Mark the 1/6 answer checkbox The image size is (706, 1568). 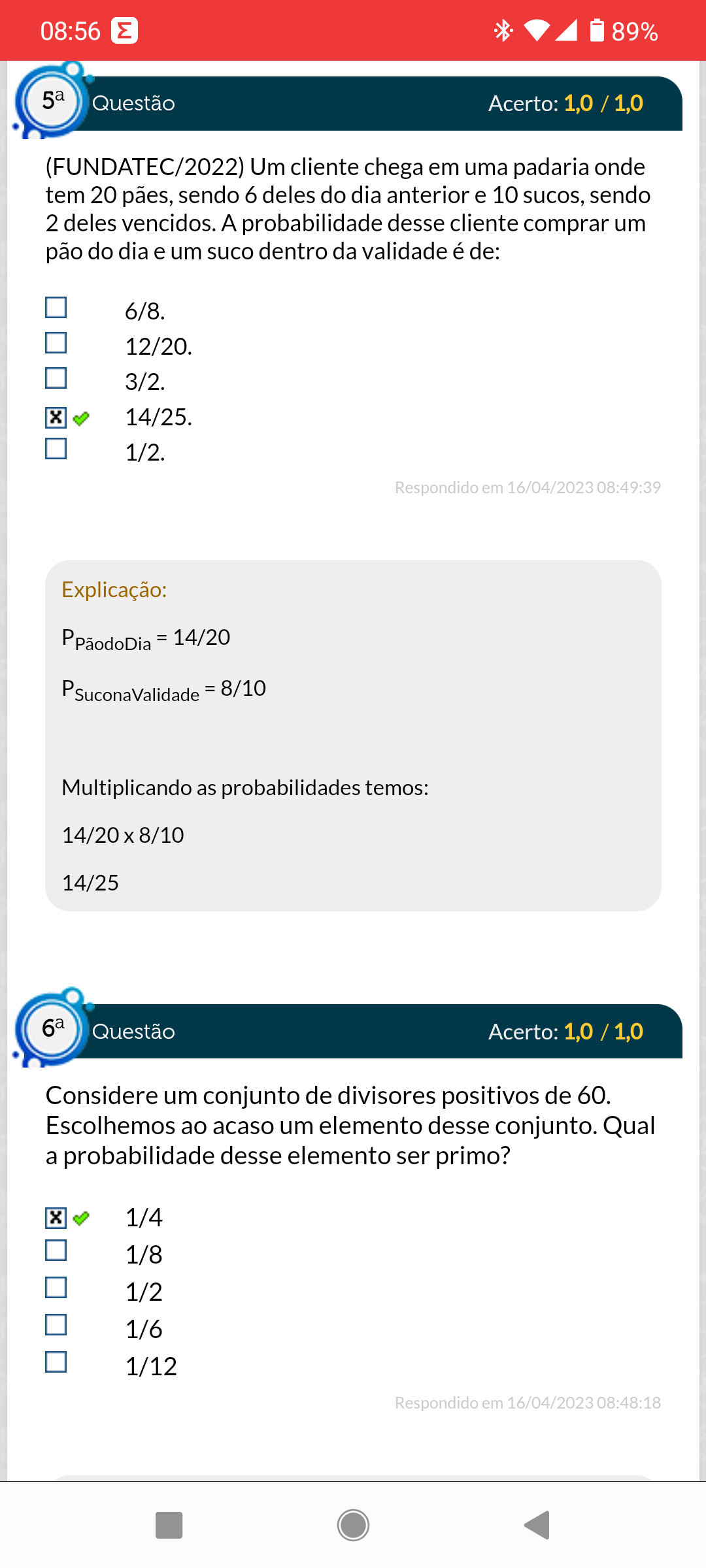[x=56, y=1325]
